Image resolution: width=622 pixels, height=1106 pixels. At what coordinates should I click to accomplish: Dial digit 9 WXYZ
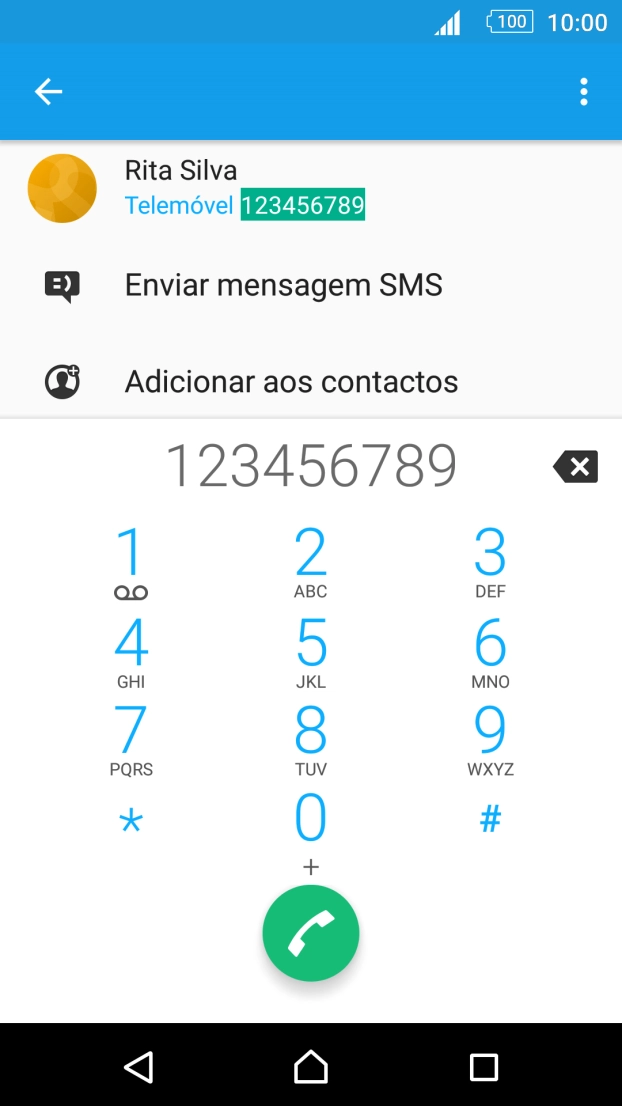pos(490,741)
